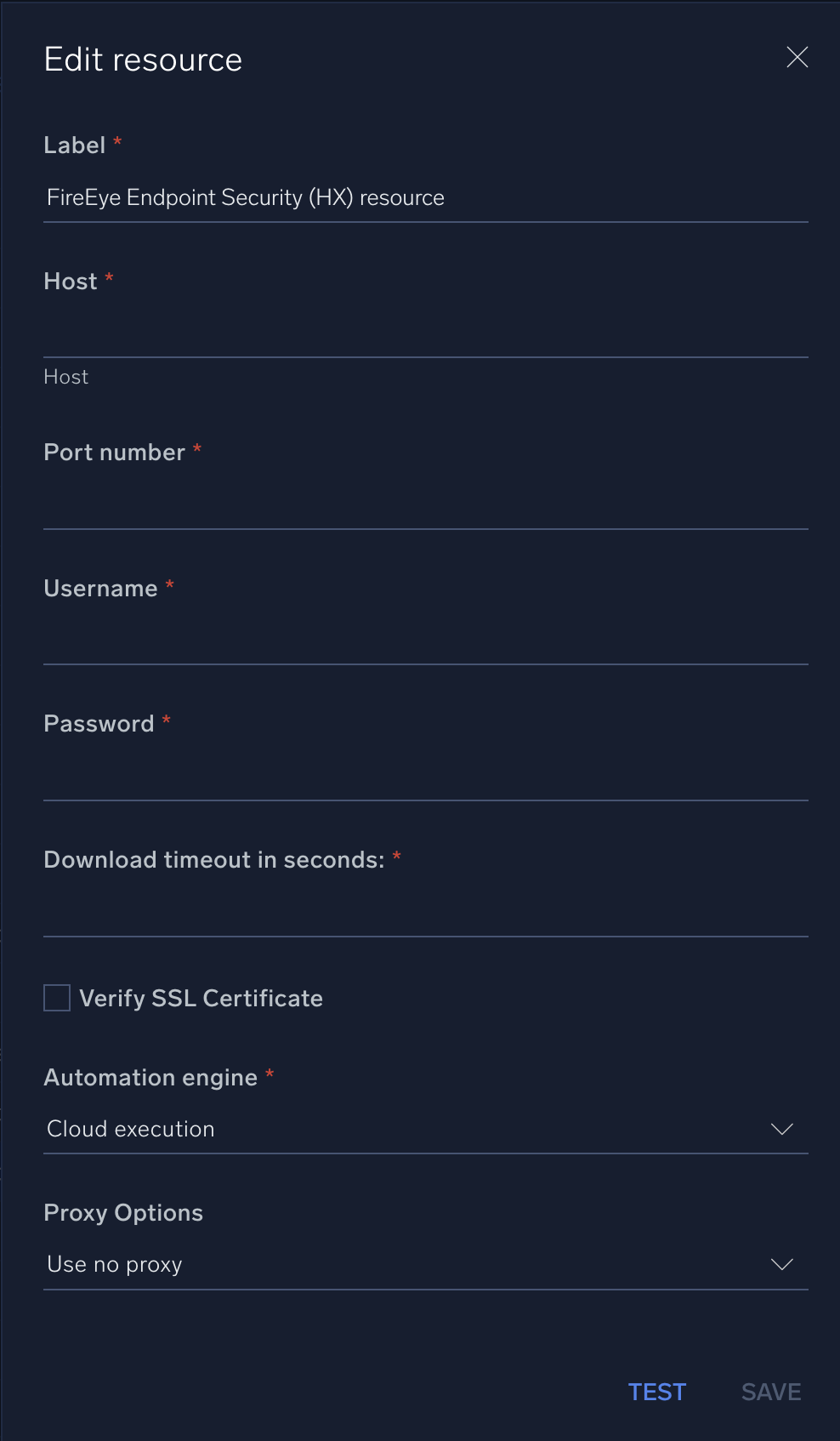Click the Proxy Options heading
Viewport: 840px width, 1441px height.
tap(122, 1212)
